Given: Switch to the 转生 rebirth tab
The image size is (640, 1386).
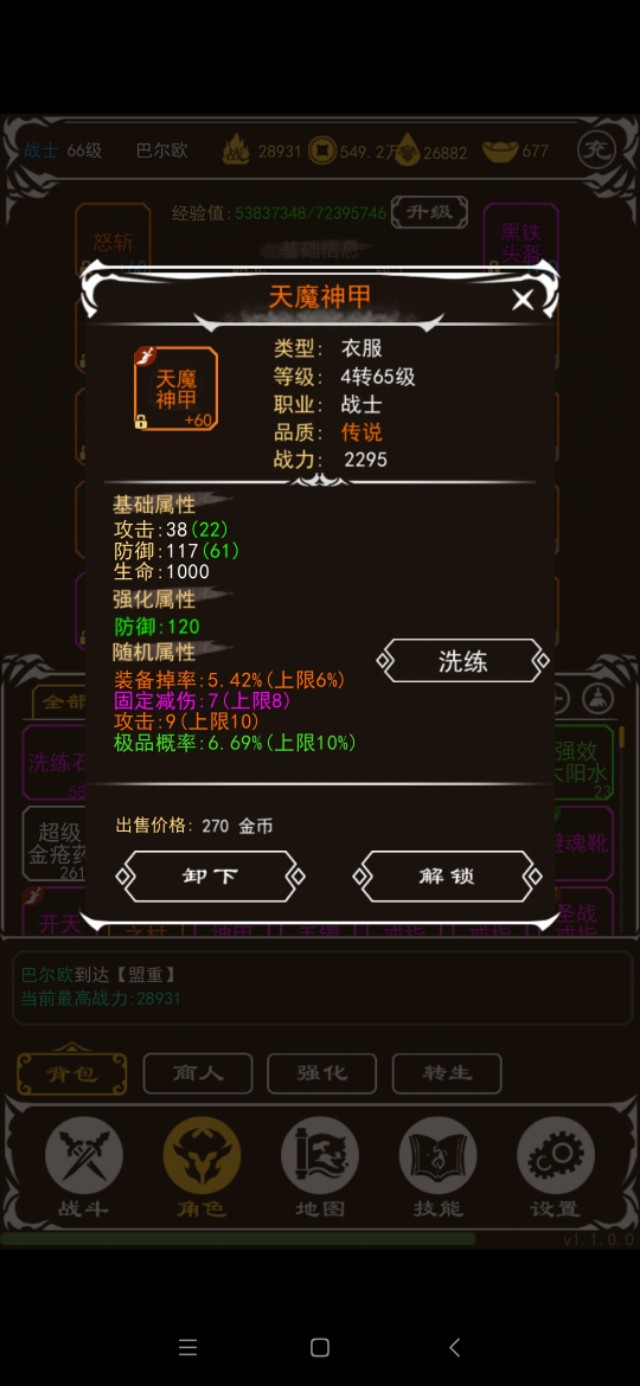Looking at the screenshot, I should coord(446,1073).
